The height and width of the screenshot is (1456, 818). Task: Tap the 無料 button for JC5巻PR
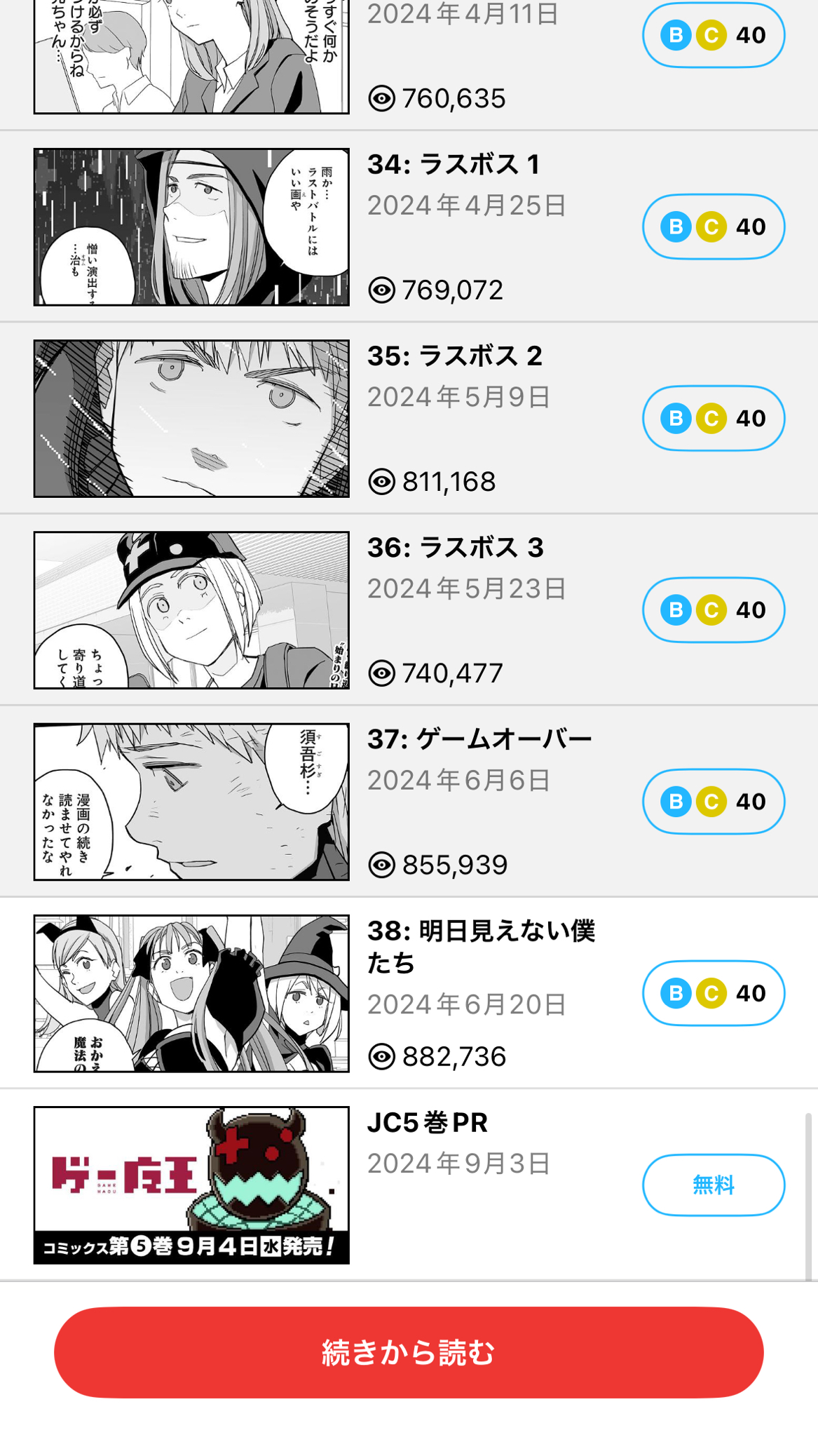713,1185
